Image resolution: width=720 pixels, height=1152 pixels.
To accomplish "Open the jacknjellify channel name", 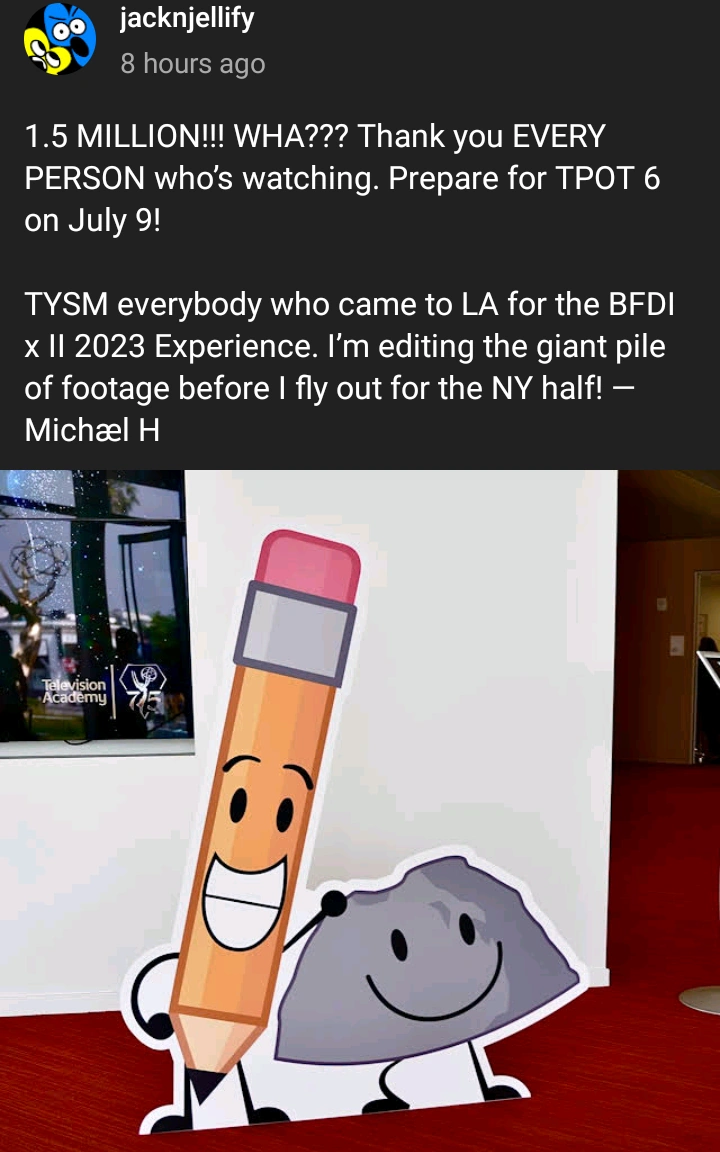I will pyautogui.click(x=187, y=19).
